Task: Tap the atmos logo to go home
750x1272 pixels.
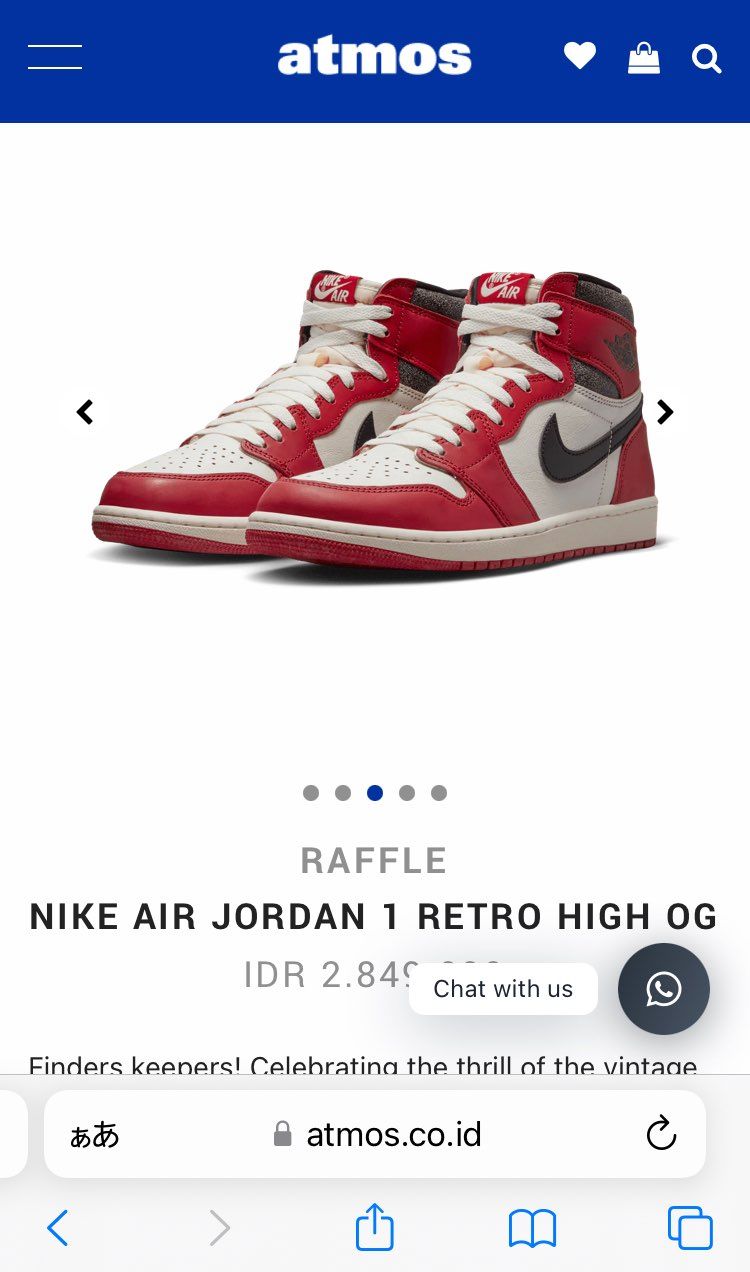Action: tap(374, 57)
